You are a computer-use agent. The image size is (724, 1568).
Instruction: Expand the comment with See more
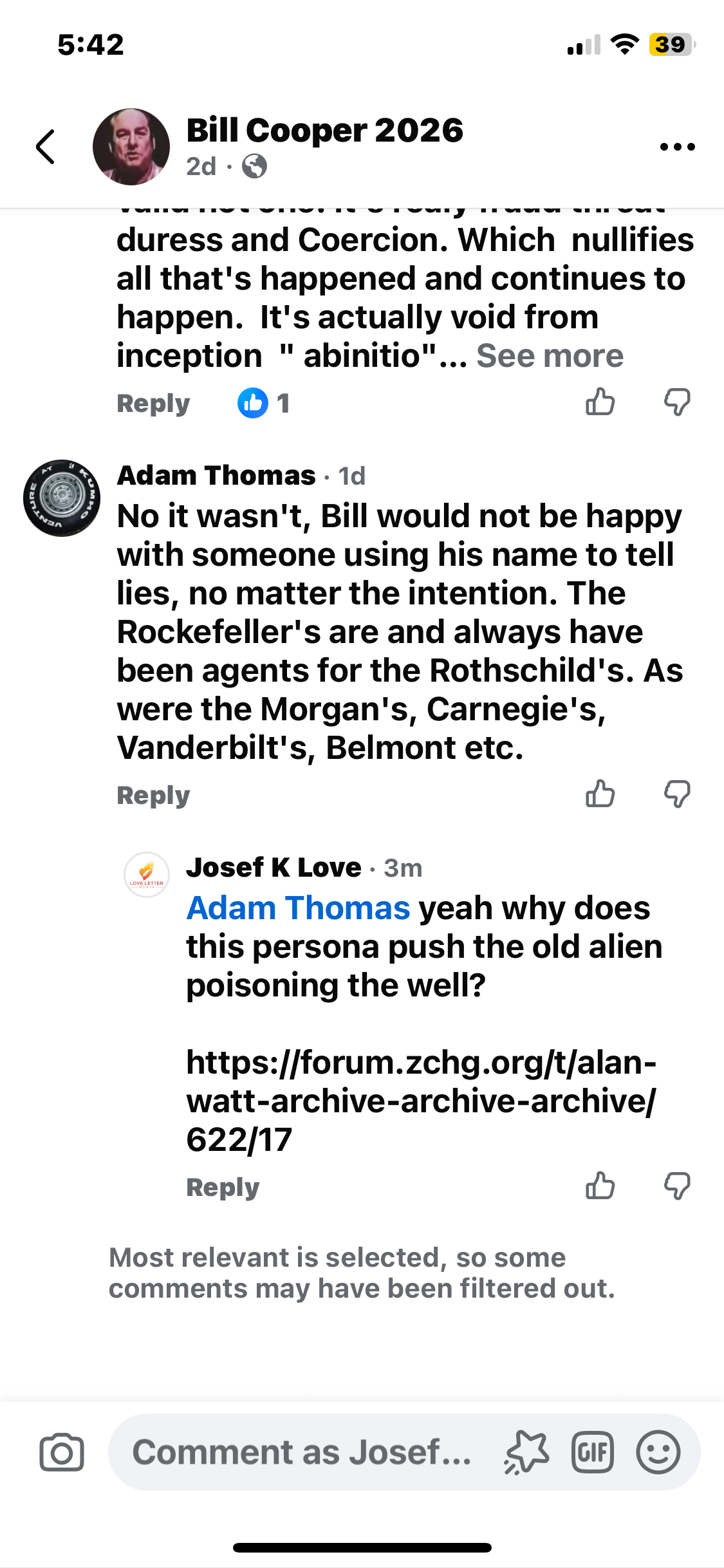click(x=550, y=356)
